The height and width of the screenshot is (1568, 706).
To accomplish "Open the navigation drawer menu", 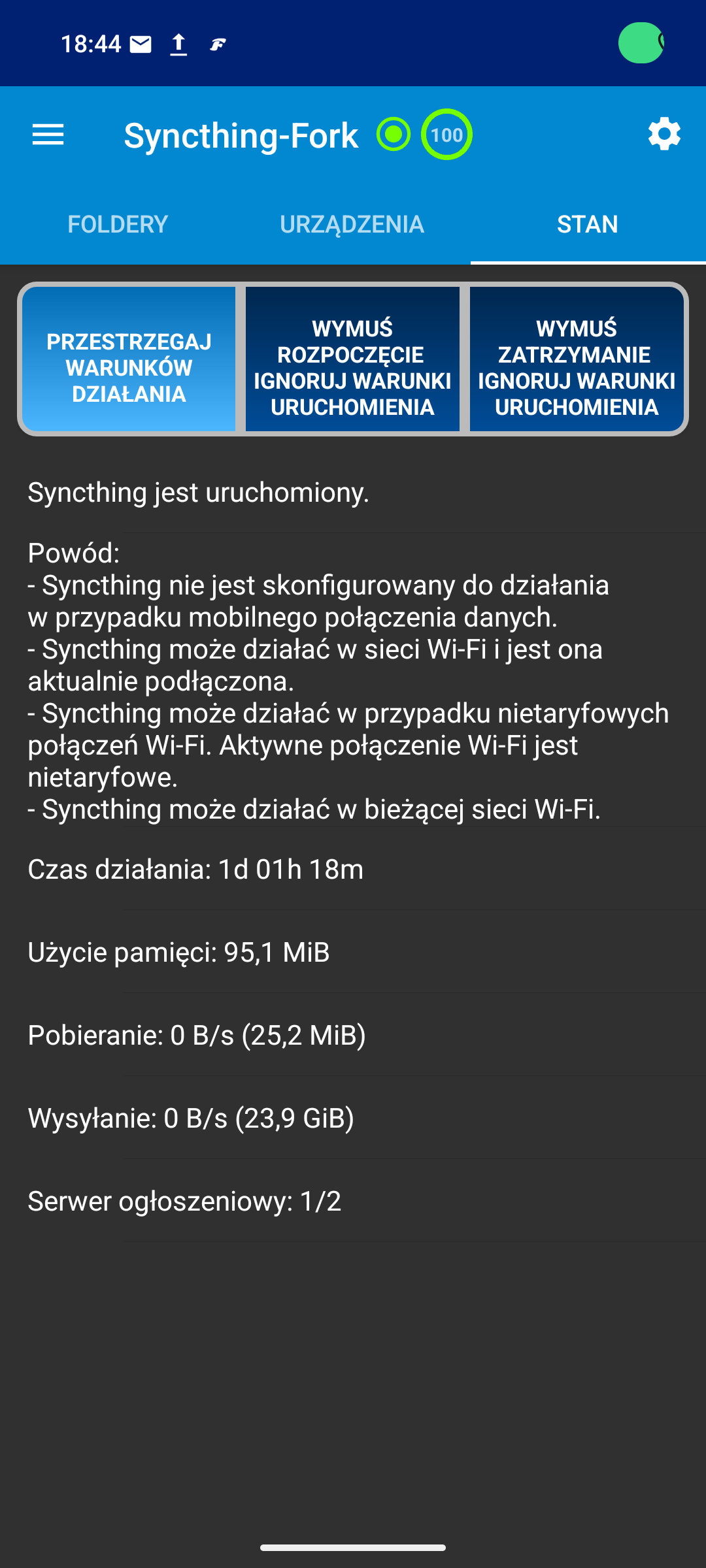I will click(x=48, y=135).
